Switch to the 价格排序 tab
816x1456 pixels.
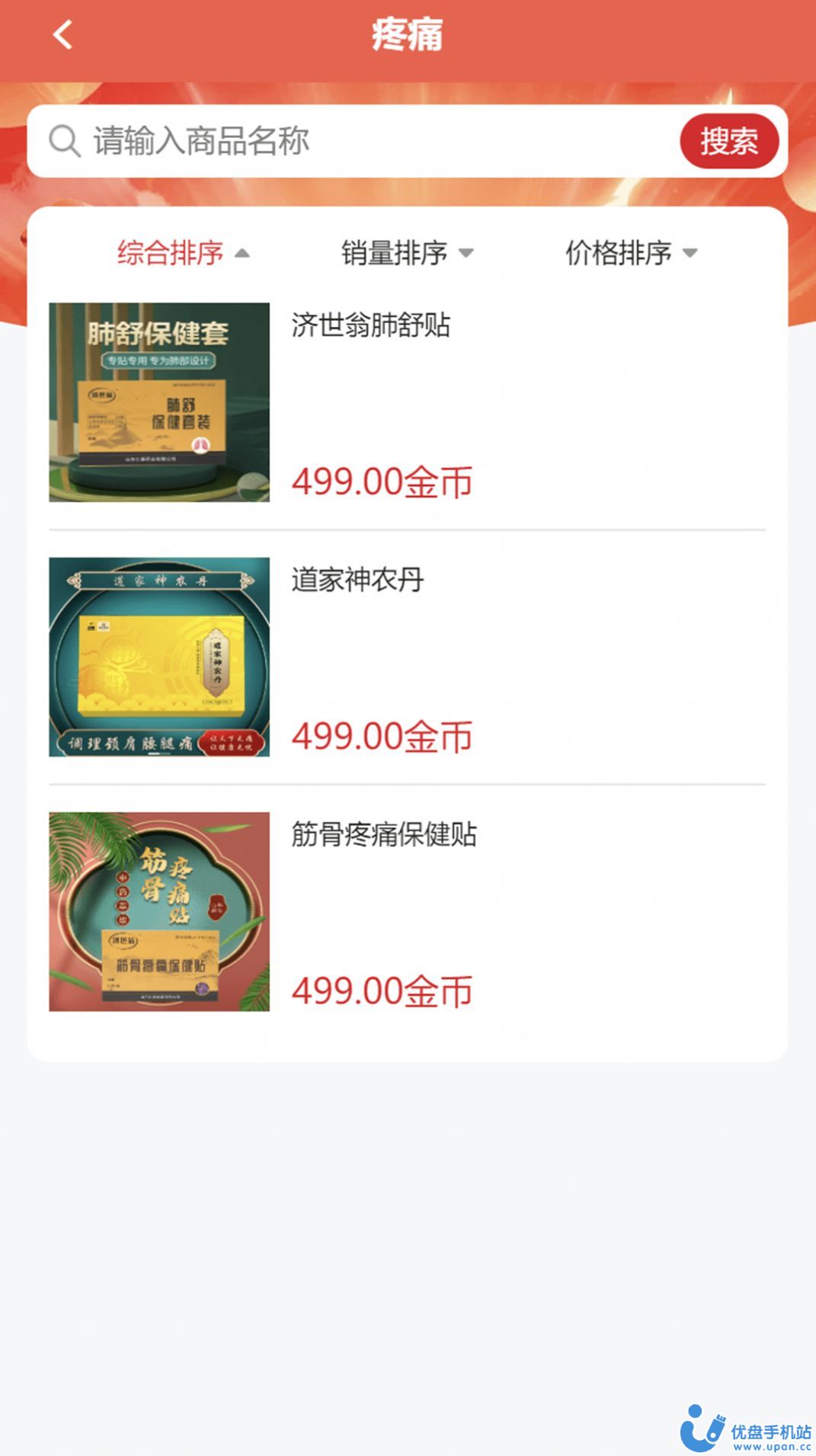pyautogui.click(x=619, y=252)
